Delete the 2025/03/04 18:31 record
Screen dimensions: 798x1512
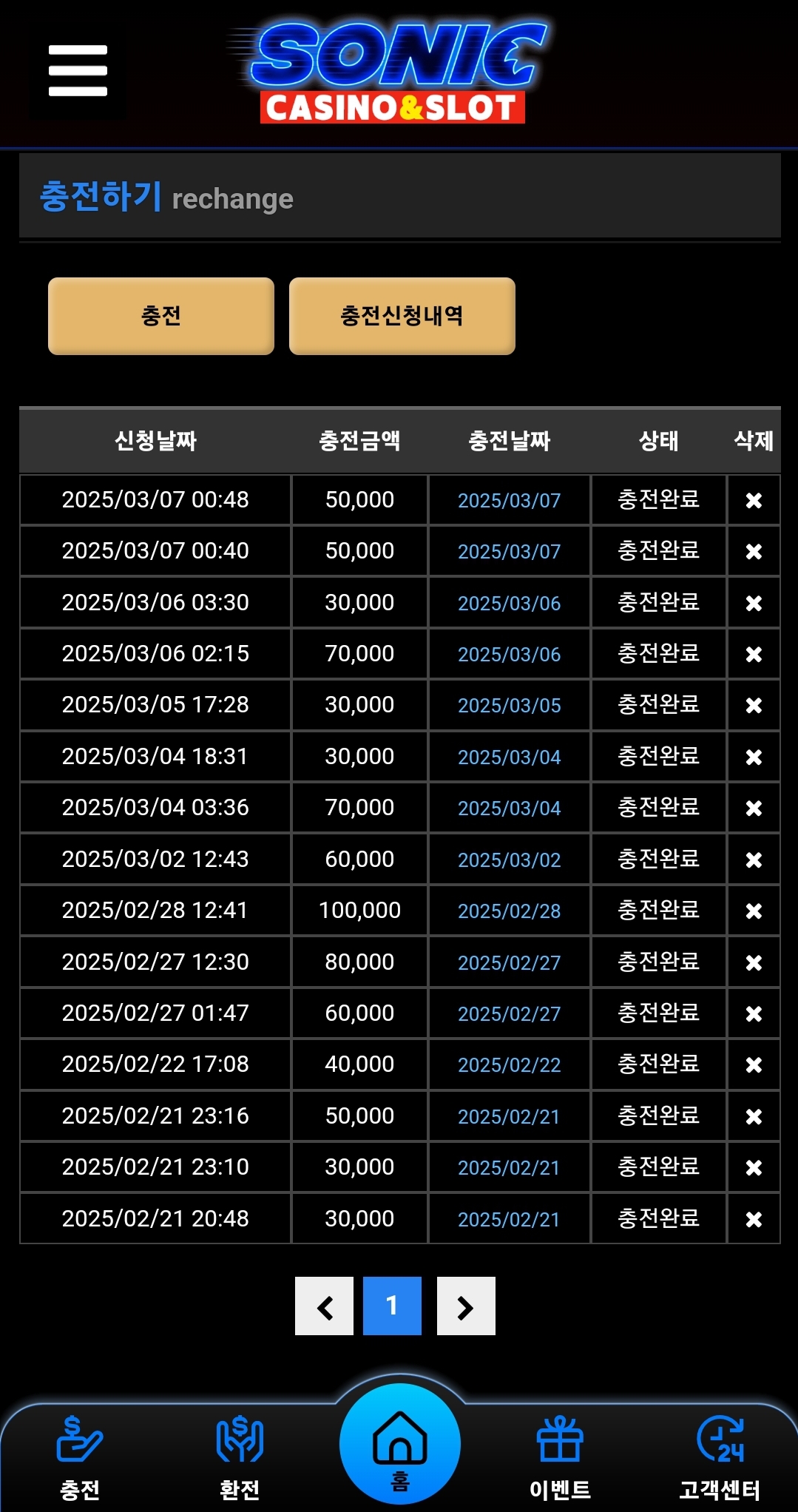[754, 757]
